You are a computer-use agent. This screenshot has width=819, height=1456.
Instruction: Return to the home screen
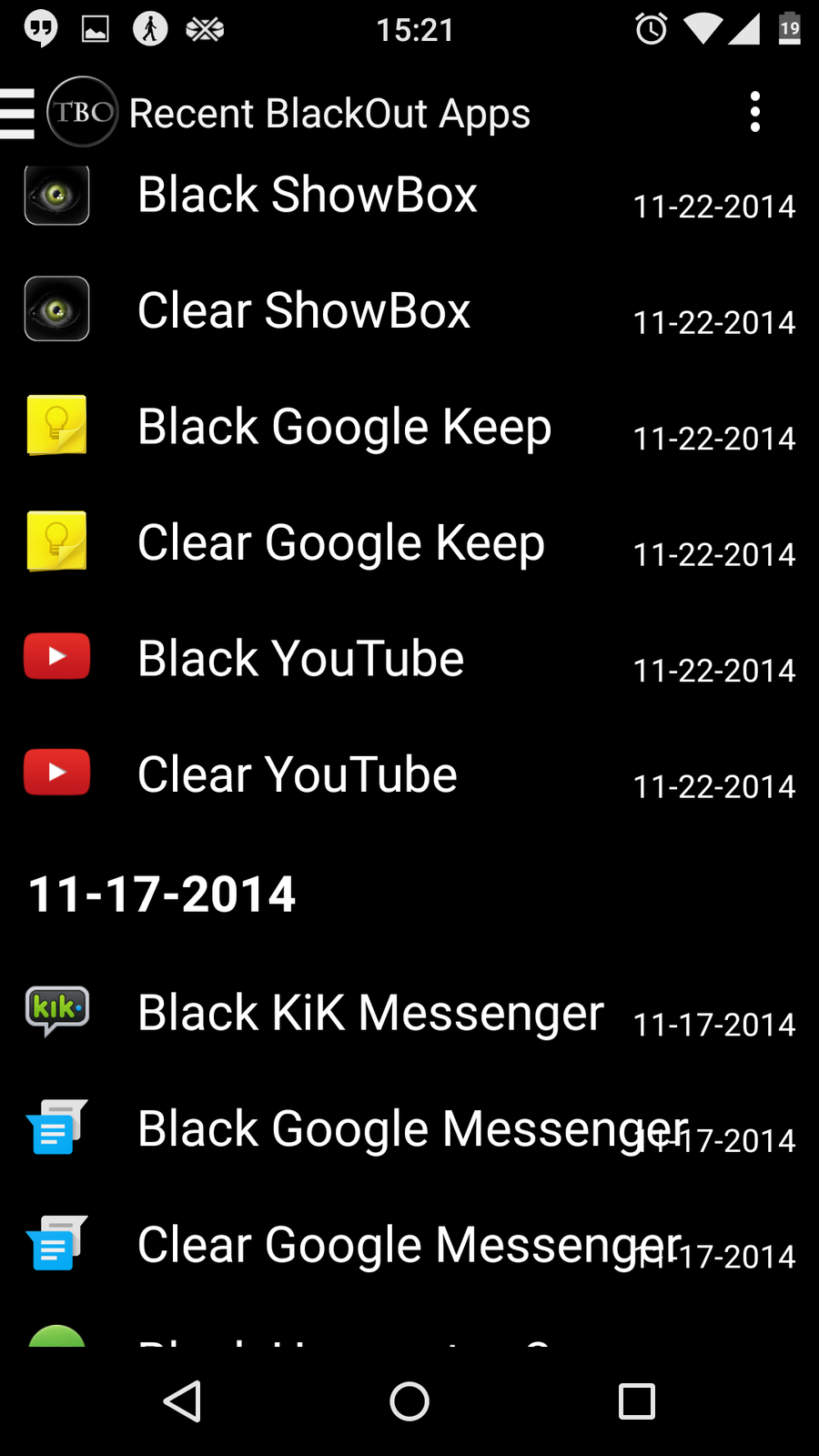(409, 1401)
